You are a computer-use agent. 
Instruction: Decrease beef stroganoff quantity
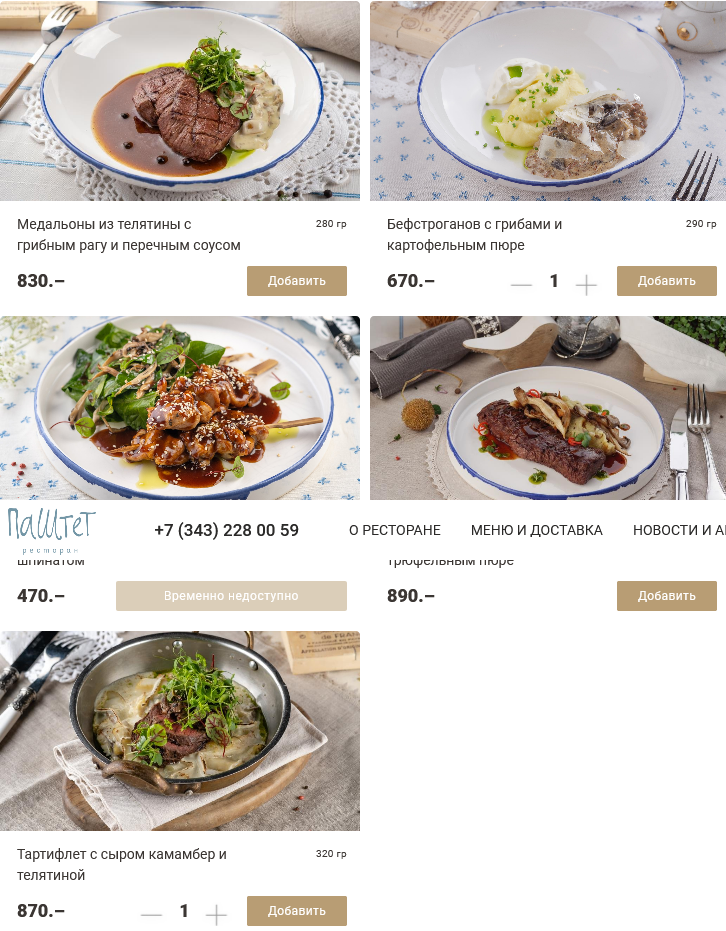click(521, 285)
